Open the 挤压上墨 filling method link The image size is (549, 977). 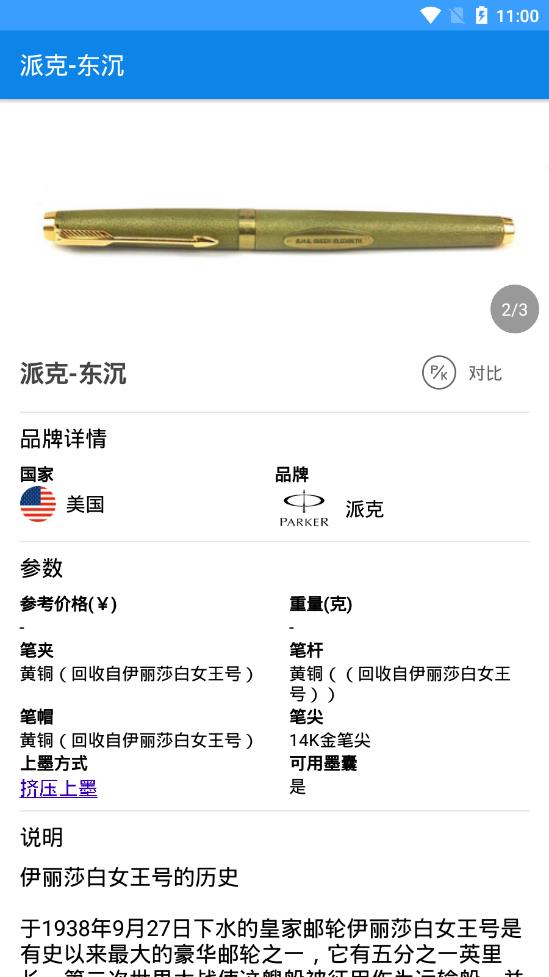pos(59,788)
